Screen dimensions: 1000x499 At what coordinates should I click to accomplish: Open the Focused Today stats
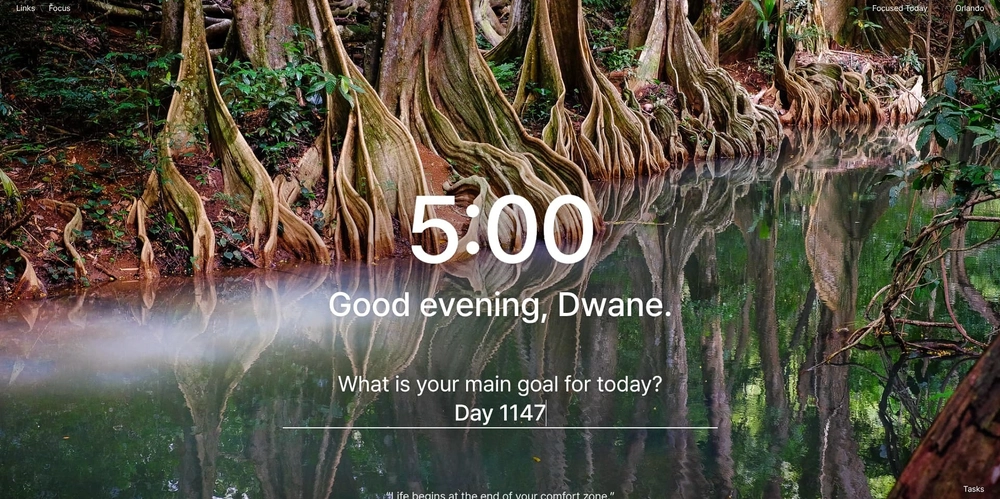tap(899, 8)
